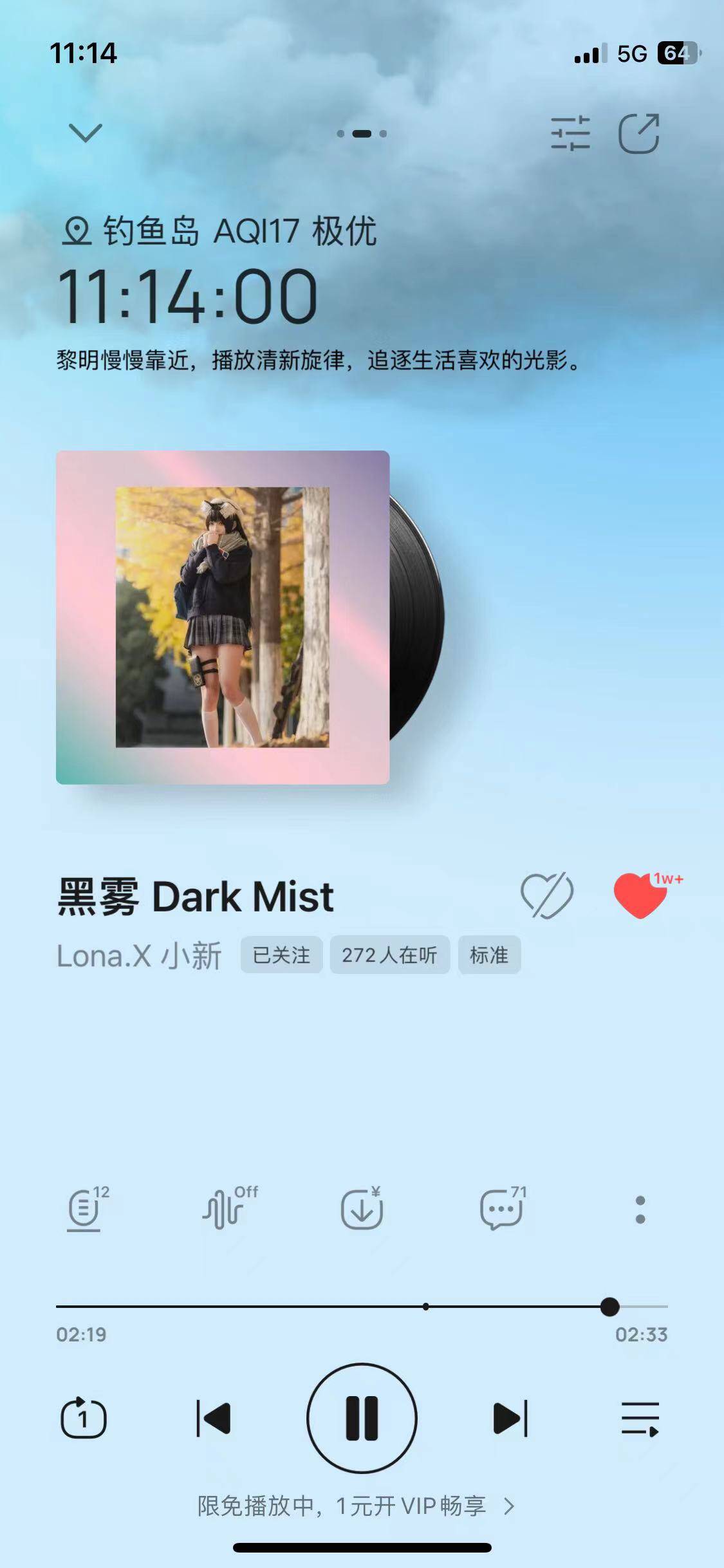Viewport: 724px width, 1568px height.
Task: Open the player settings sliders icon
Action: pyautogui.click(x=570, y=133)
